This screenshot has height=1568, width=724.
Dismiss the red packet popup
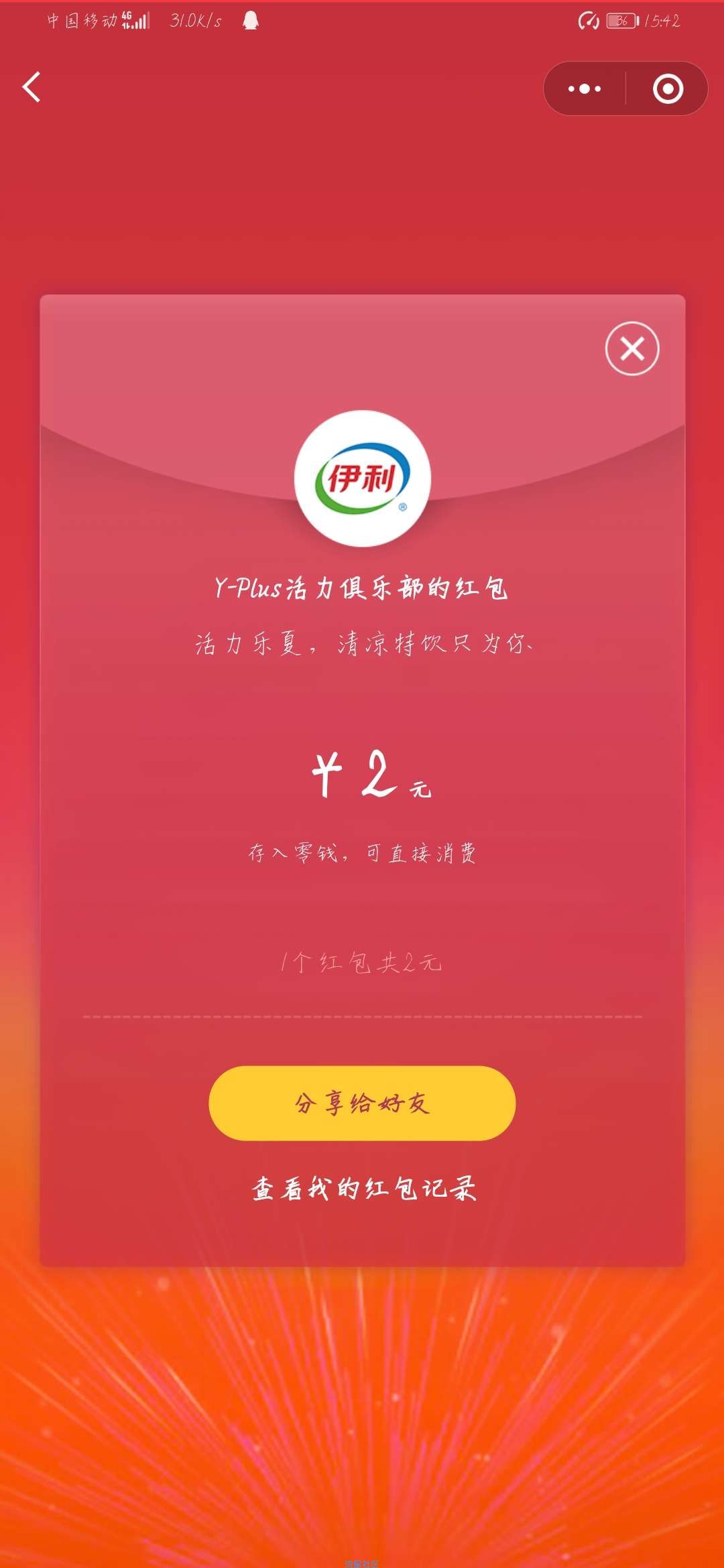(632, 348)
